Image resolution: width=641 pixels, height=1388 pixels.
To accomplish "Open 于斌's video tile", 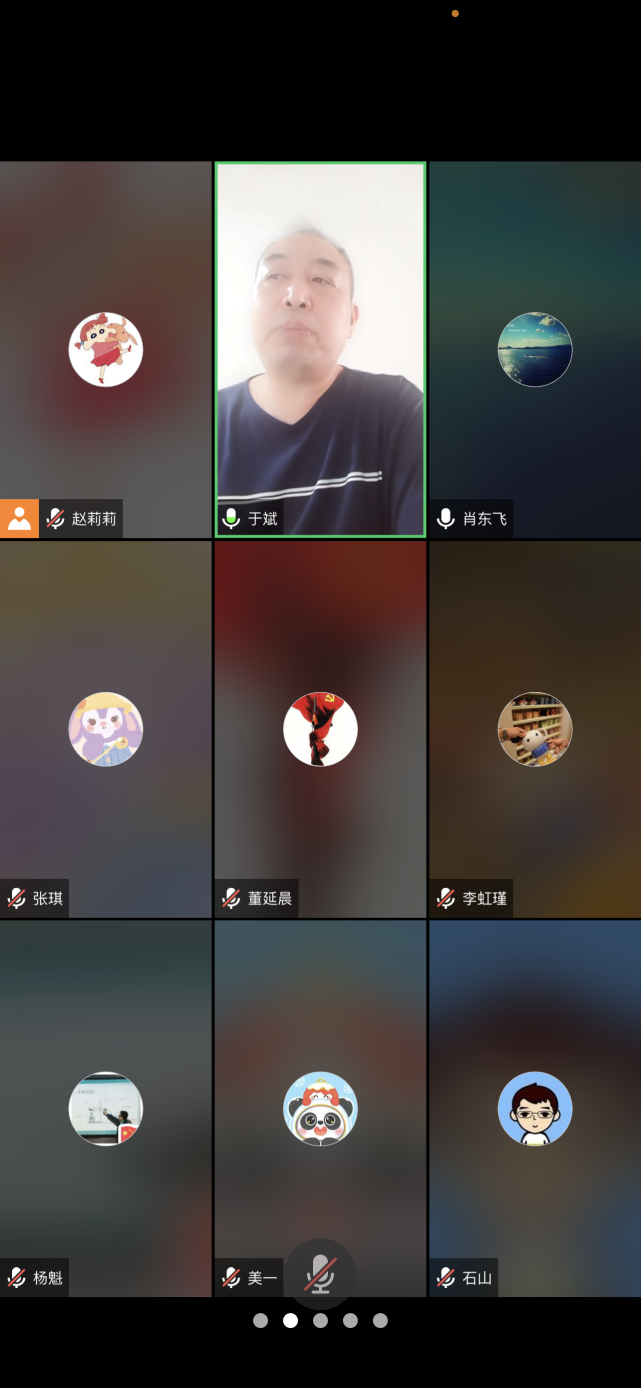I will [320, 349].
